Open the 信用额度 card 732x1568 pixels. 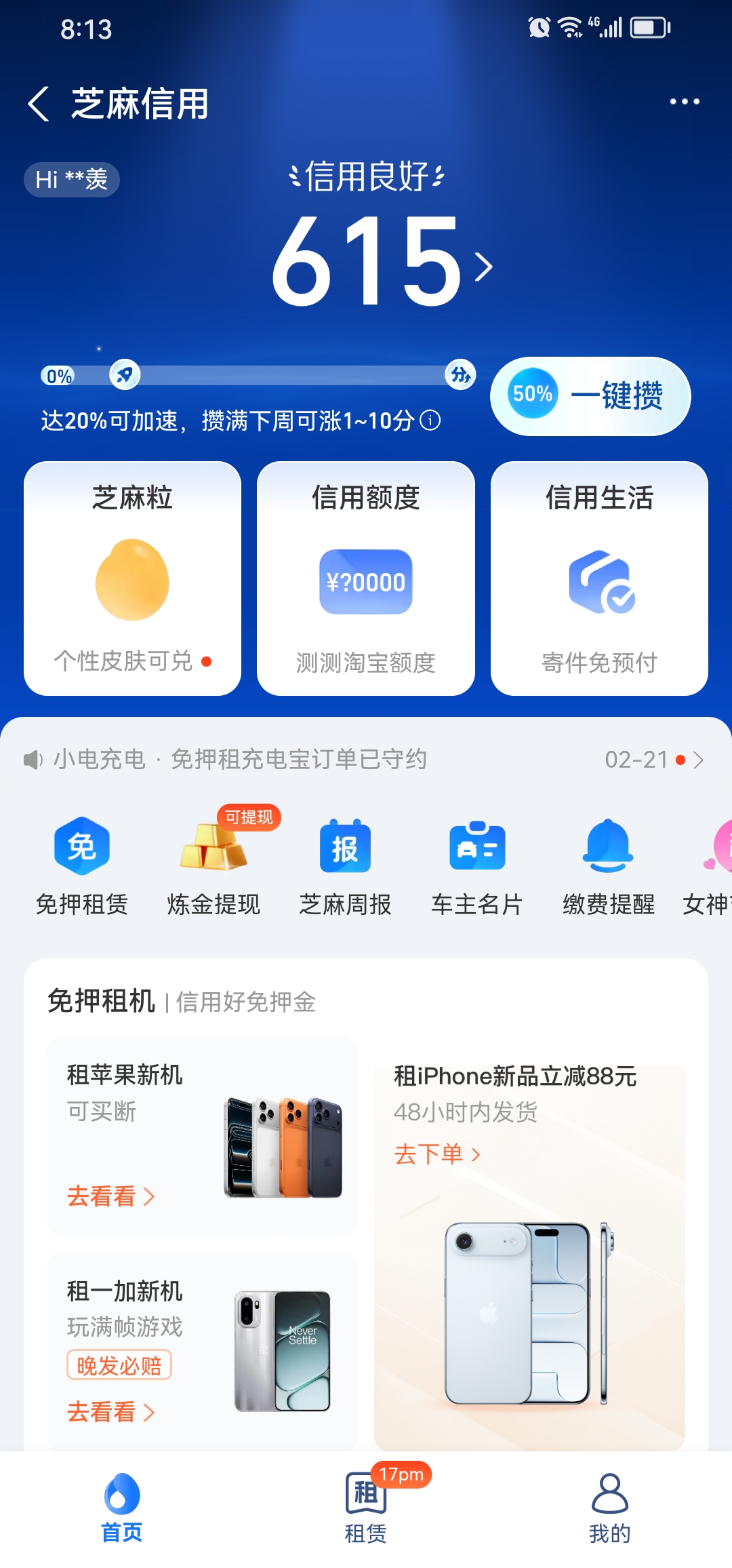366,578
